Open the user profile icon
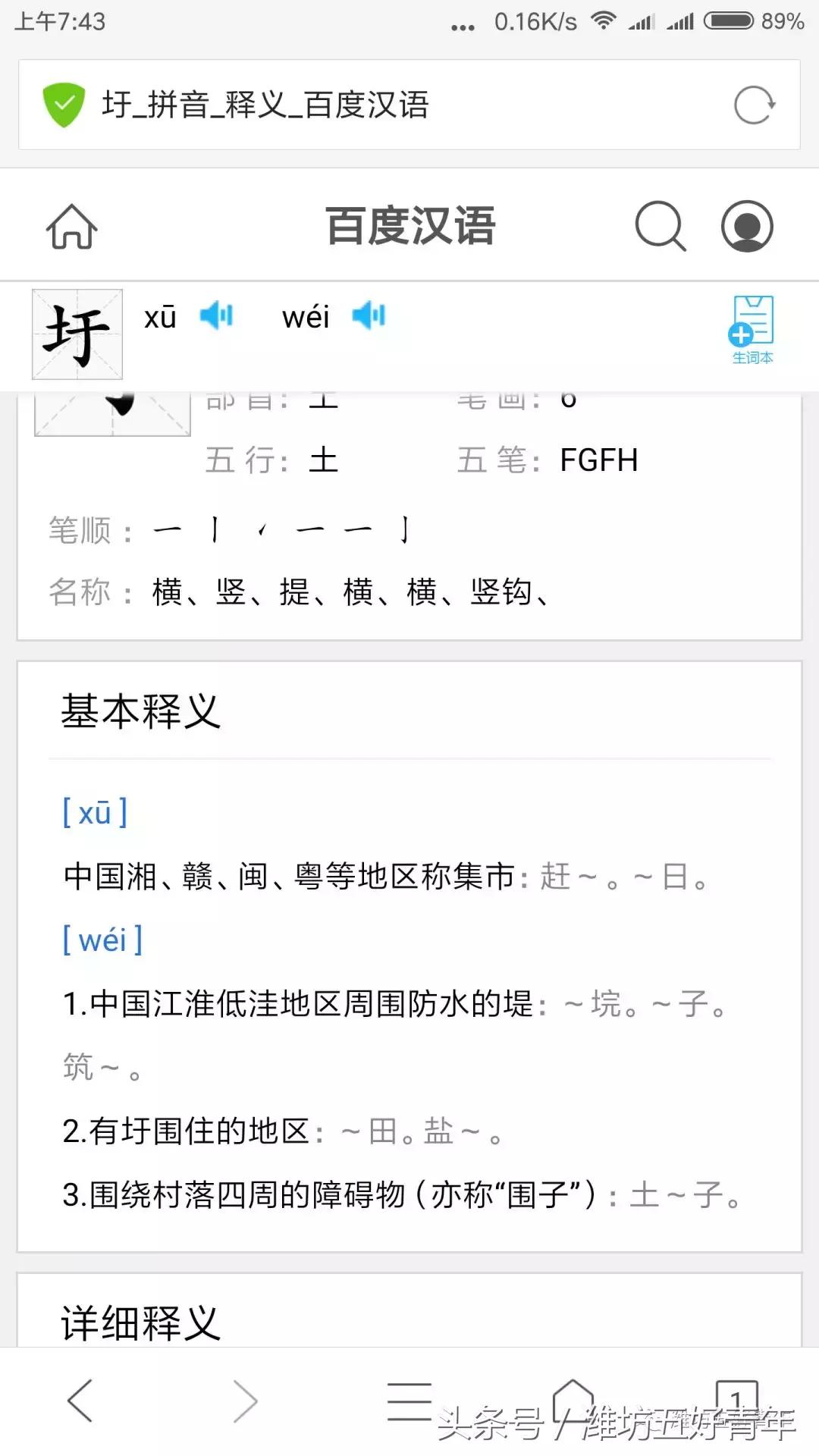 click(x=747, y=226)
